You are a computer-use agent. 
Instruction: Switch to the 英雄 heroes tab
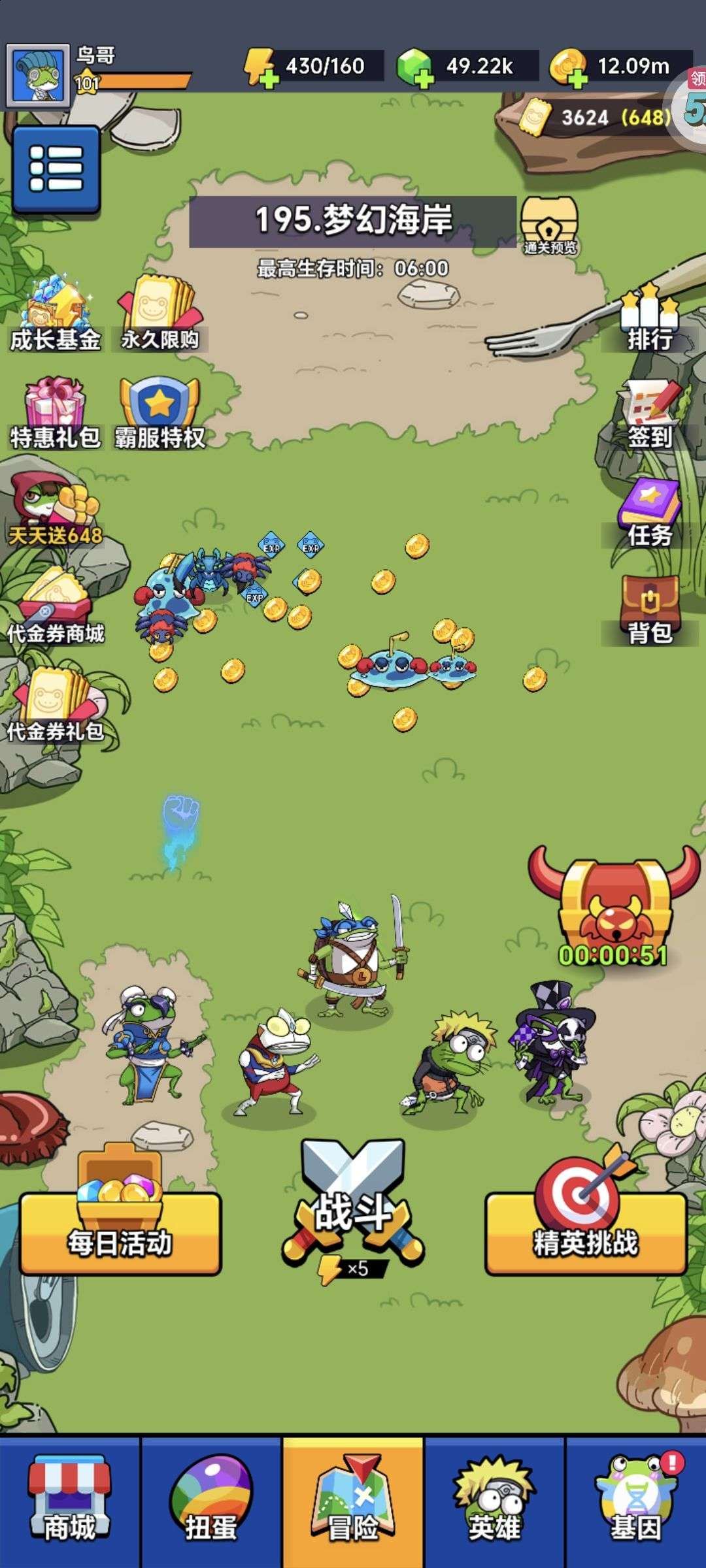click(x=494, y=1501)
